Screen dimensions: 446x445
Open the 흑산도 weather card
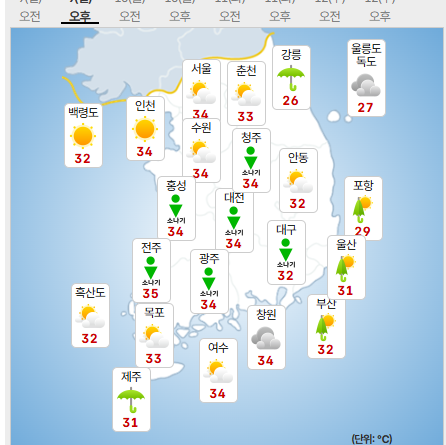(90, 316)
